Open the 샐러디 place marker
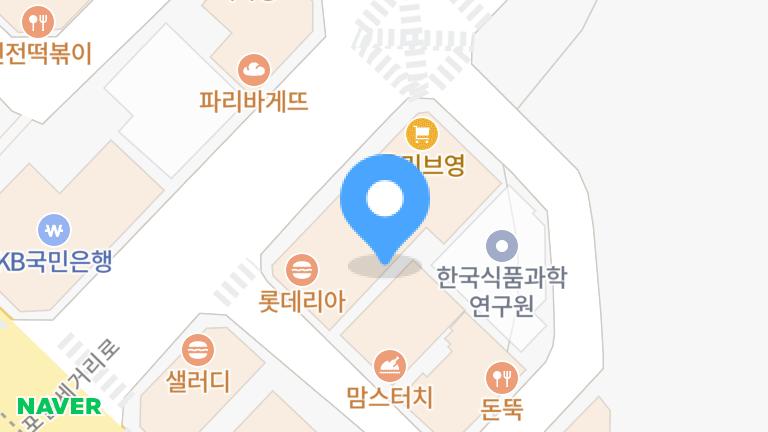Viewport: 768px width, 432px height. click(198, 350)
